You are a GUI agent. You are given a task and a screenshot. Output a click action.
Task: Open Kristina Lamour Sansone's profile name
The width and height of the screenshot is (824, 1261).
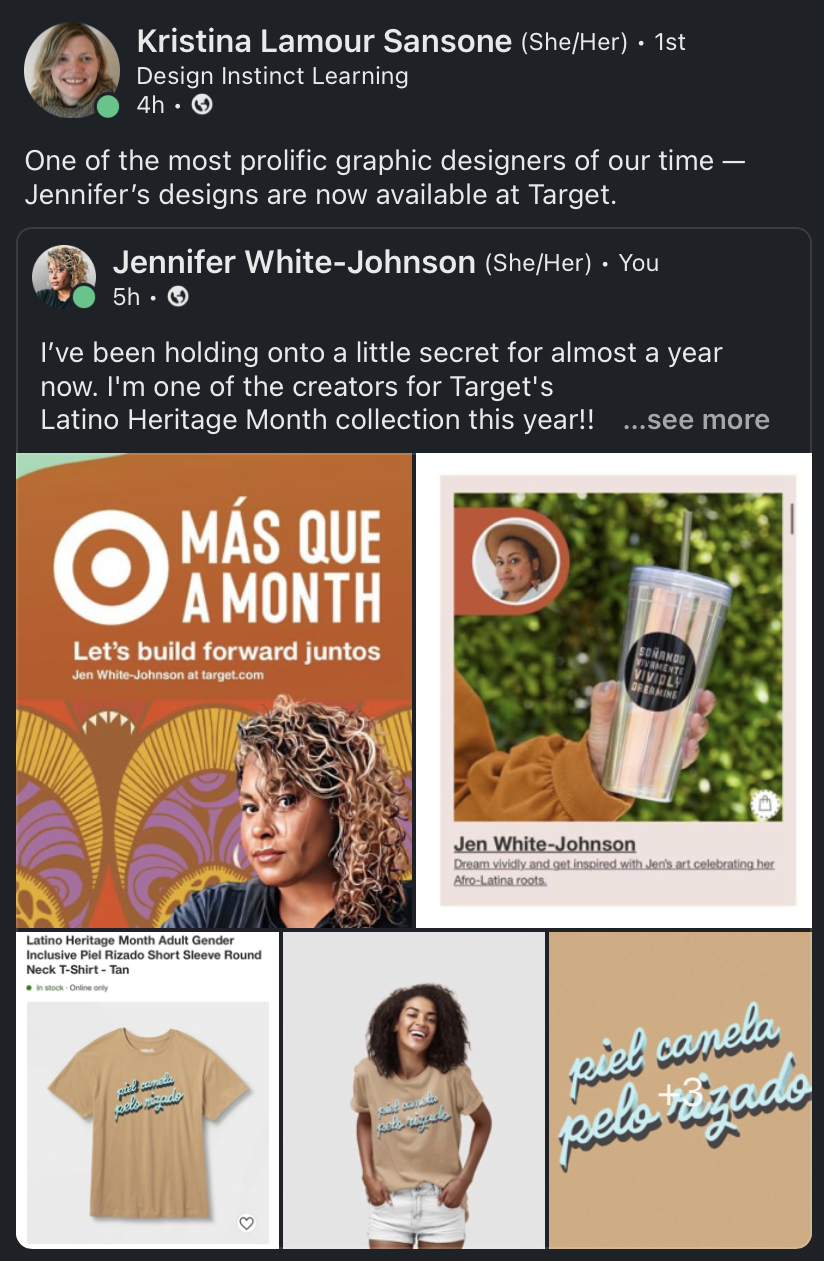coord(326,42)
